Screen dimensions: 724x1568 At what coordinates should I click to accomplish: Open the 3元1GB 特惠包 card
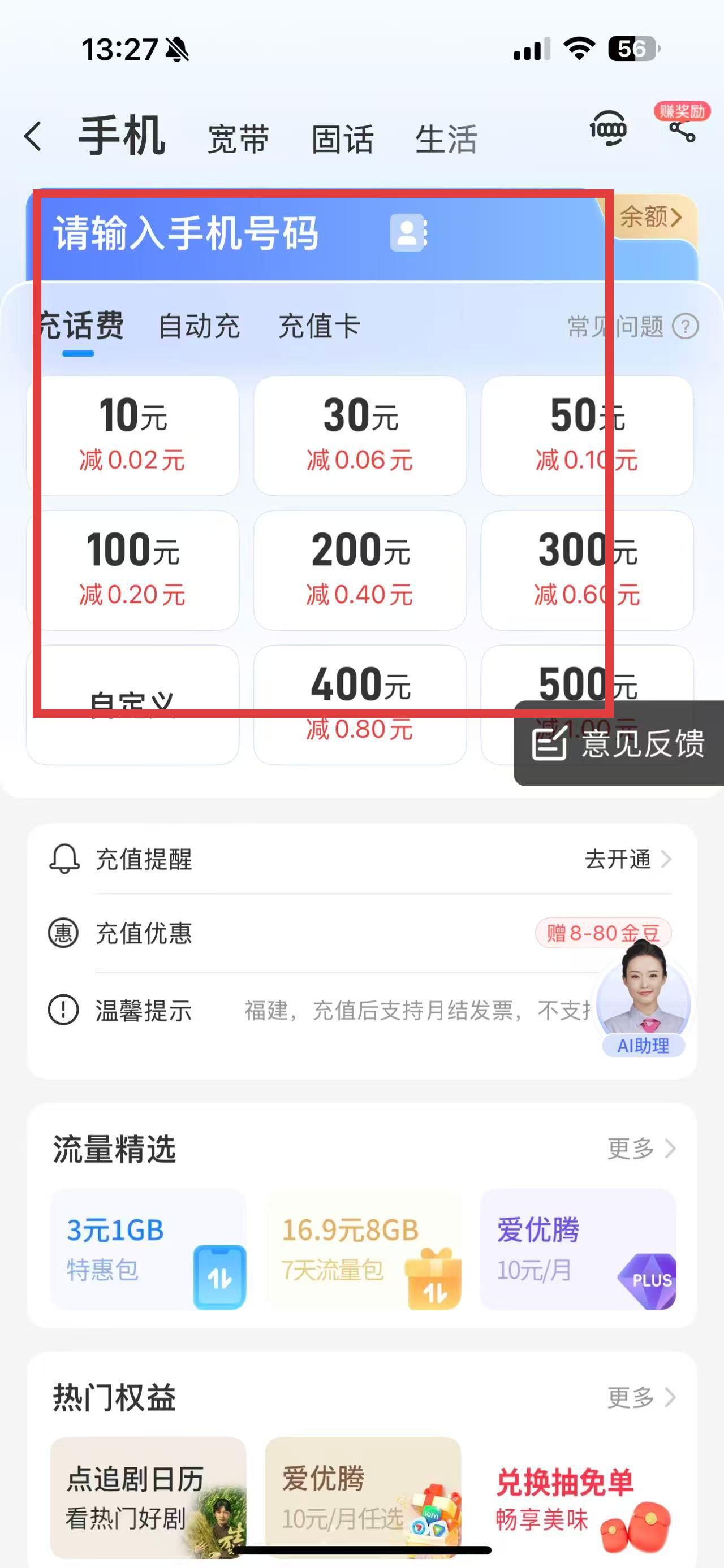click(x=148, y=1249)
